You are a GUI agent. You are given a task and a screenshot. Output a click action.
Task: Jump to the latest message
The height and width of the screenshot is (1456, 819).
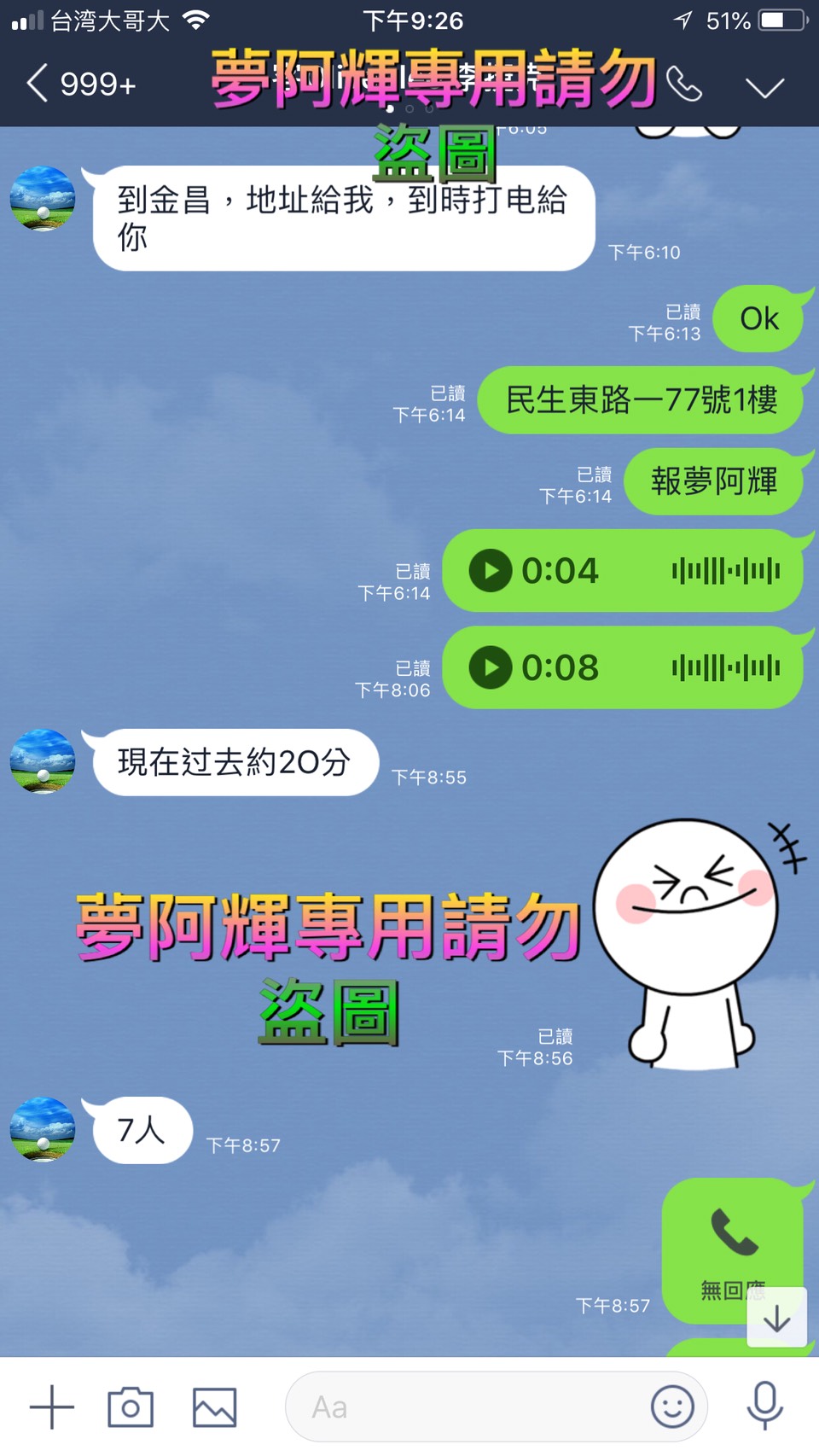(776, 1319)
